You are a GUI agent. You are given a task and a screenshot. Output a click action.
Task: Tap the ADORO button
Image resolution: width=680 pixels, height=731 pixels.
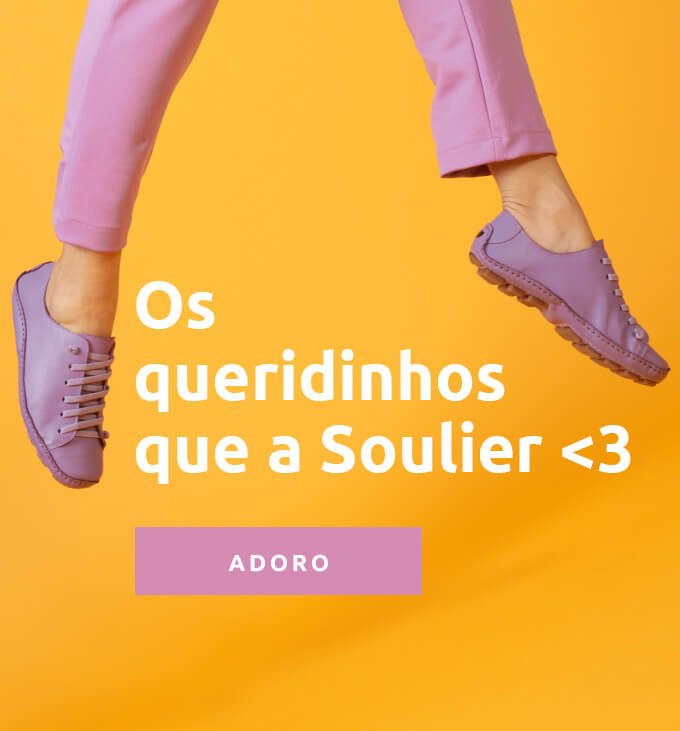(x=278, y=562)
